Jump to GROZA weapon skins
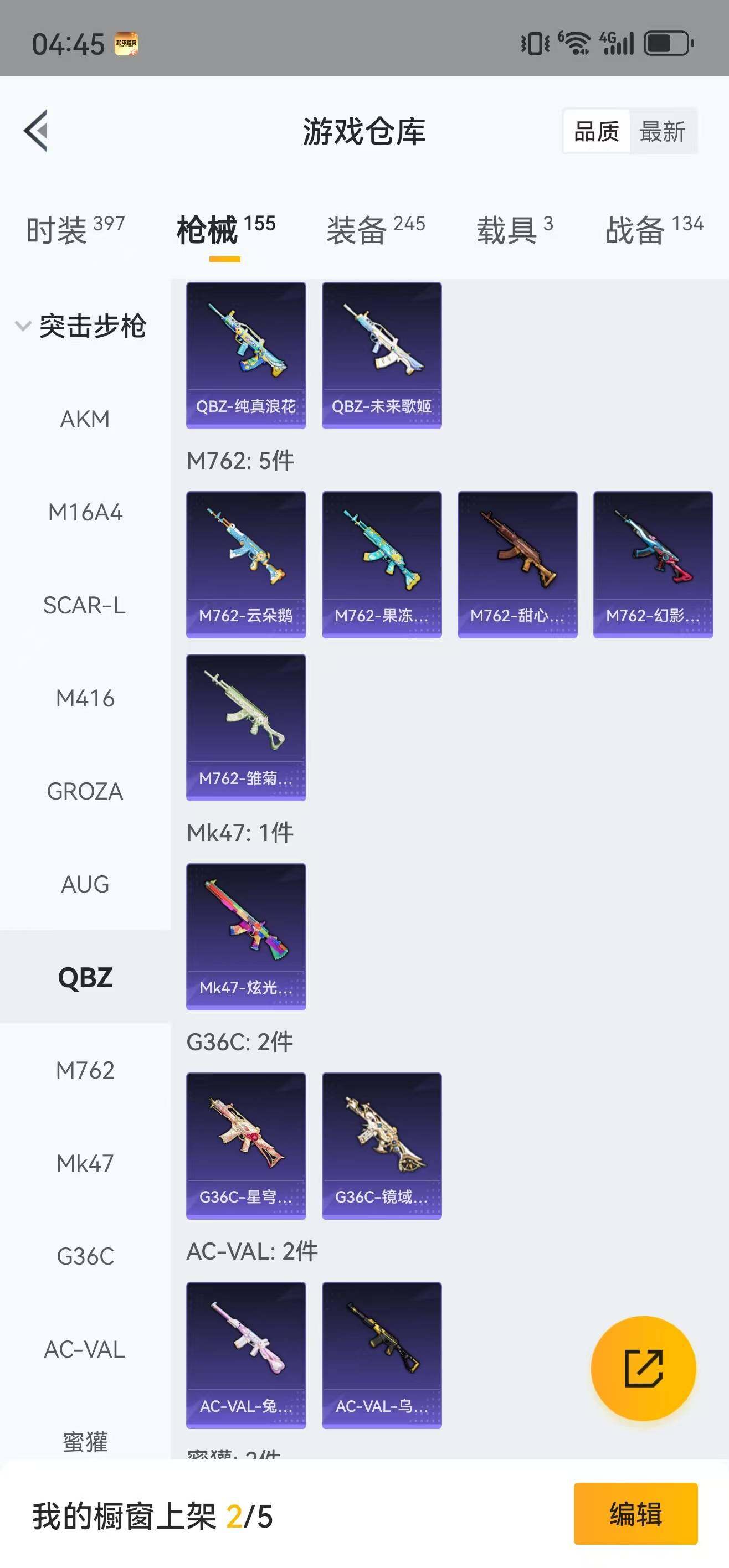 click(85, 791)
